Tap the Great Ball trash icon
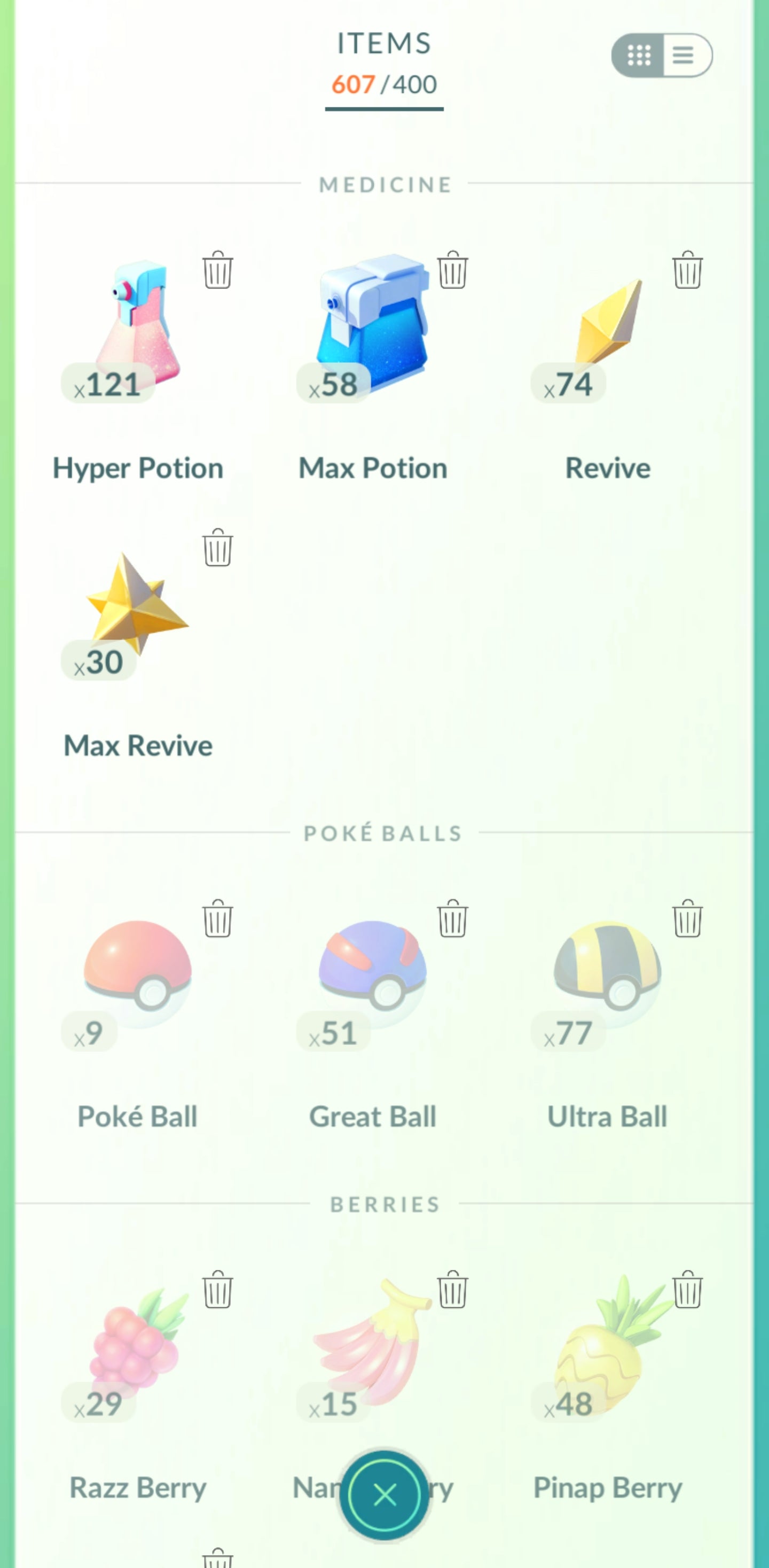This screenshot has width=769, height=1568. click(x=453, y=918)
